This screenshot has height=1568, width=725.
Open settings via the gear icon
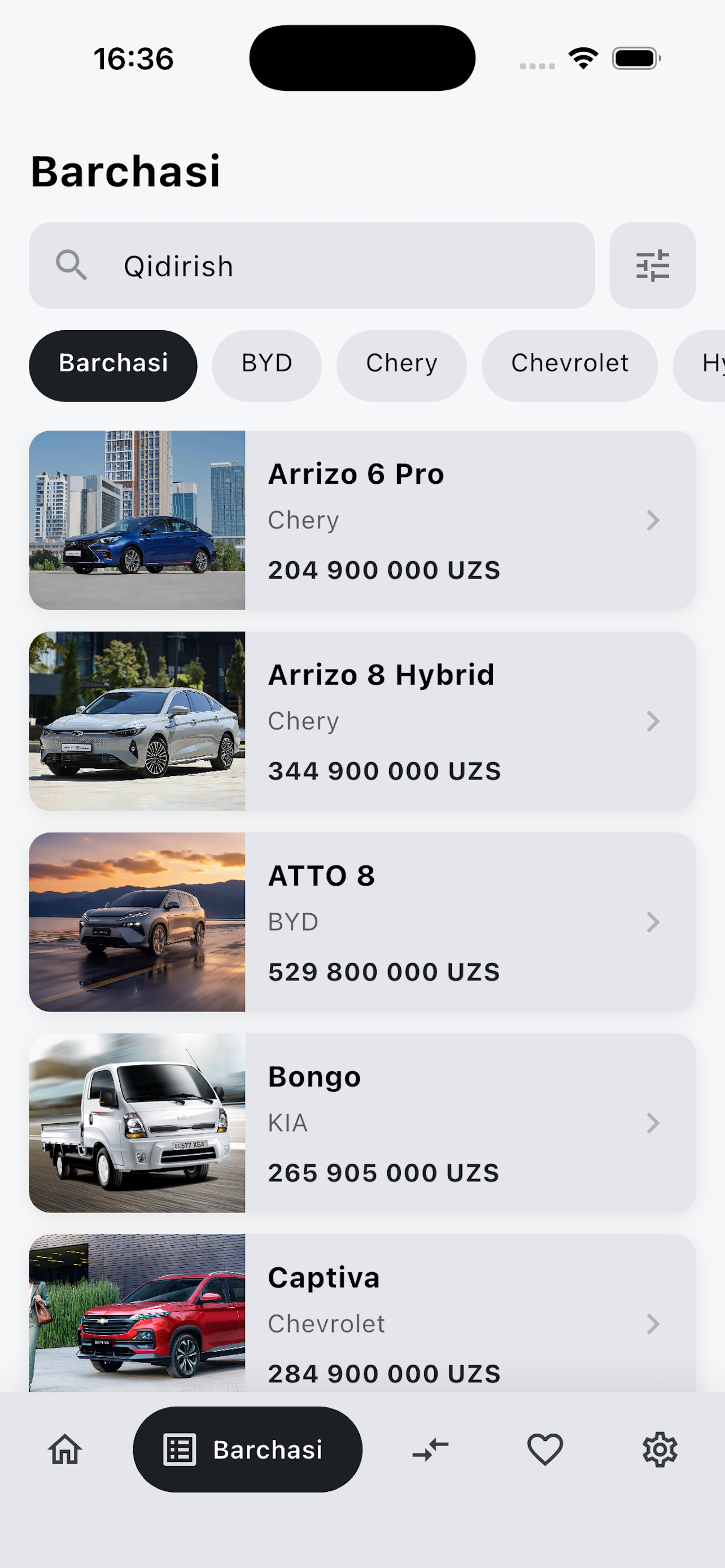tap(661, 1449)
